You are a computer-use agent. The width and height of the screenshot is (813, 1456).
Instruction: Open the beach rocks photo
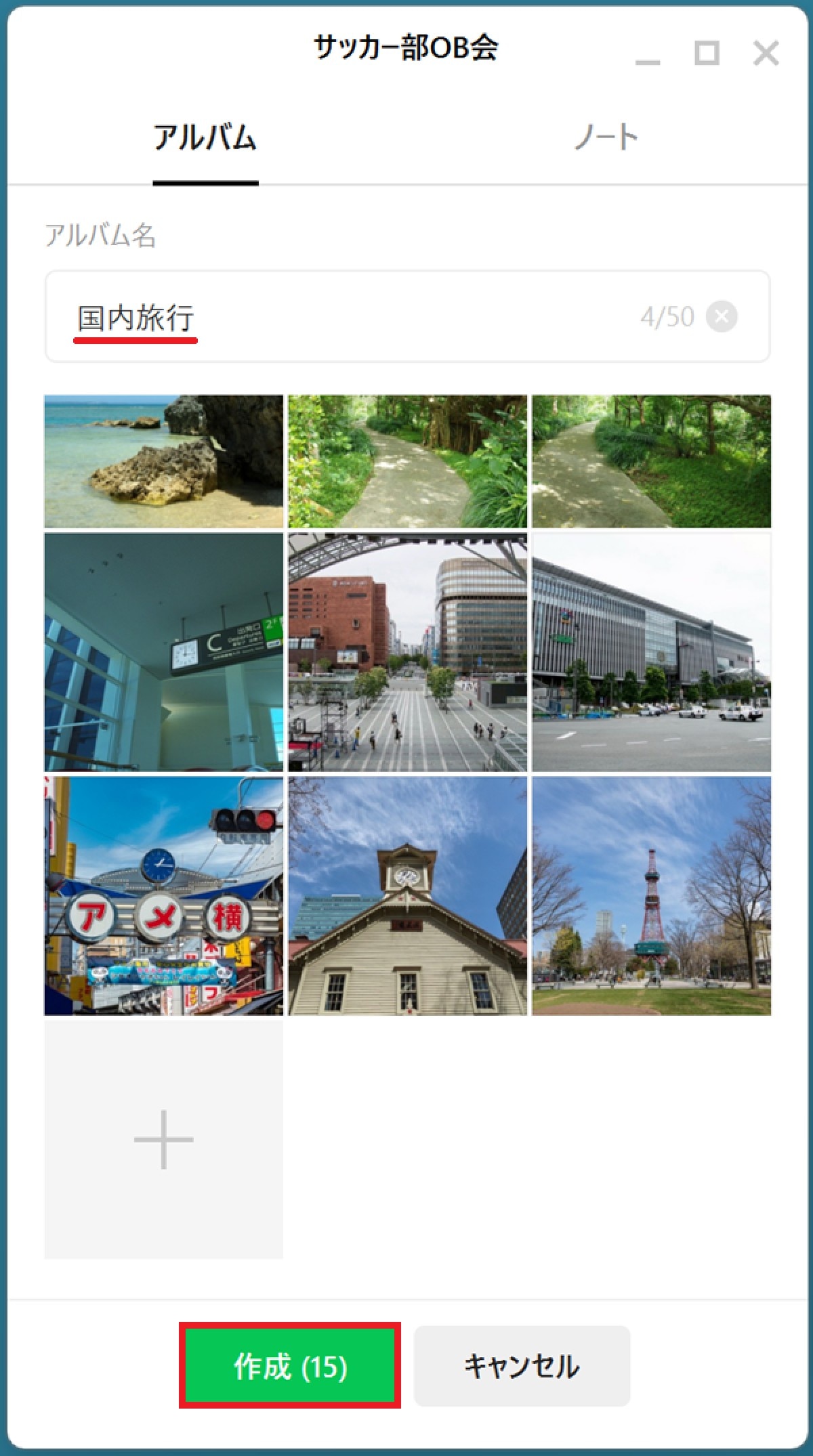[163, 461]
